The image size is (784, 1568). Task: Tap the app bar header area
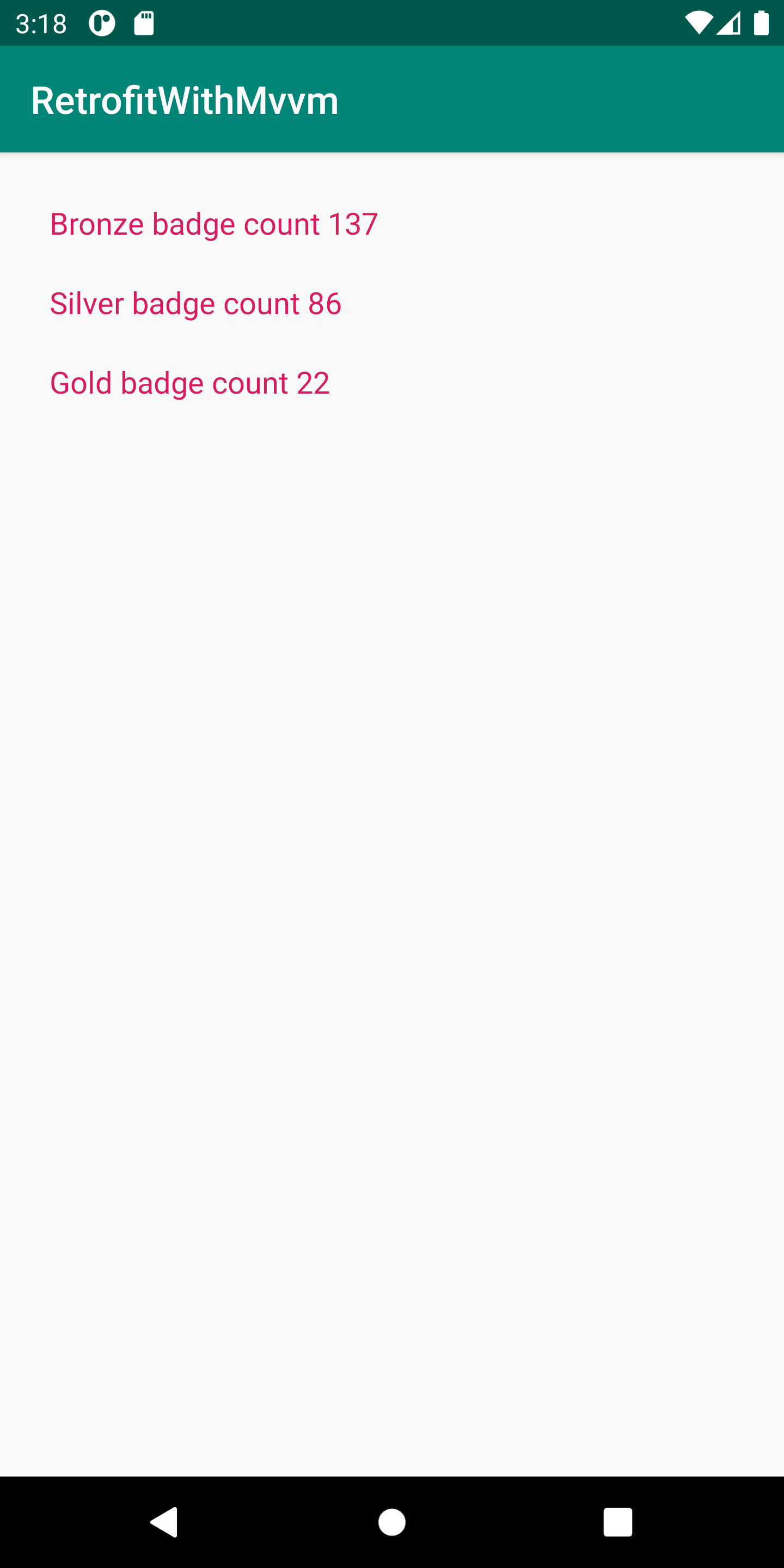click(392, 99)
